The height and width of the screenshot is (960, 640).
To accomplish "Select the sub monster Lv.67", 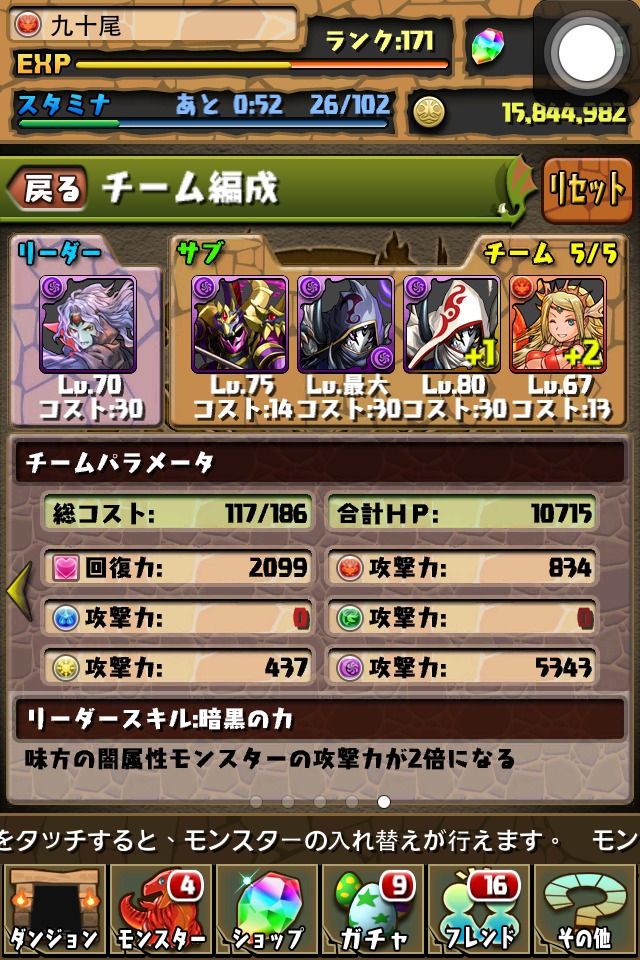I will [x=557, y=323].
